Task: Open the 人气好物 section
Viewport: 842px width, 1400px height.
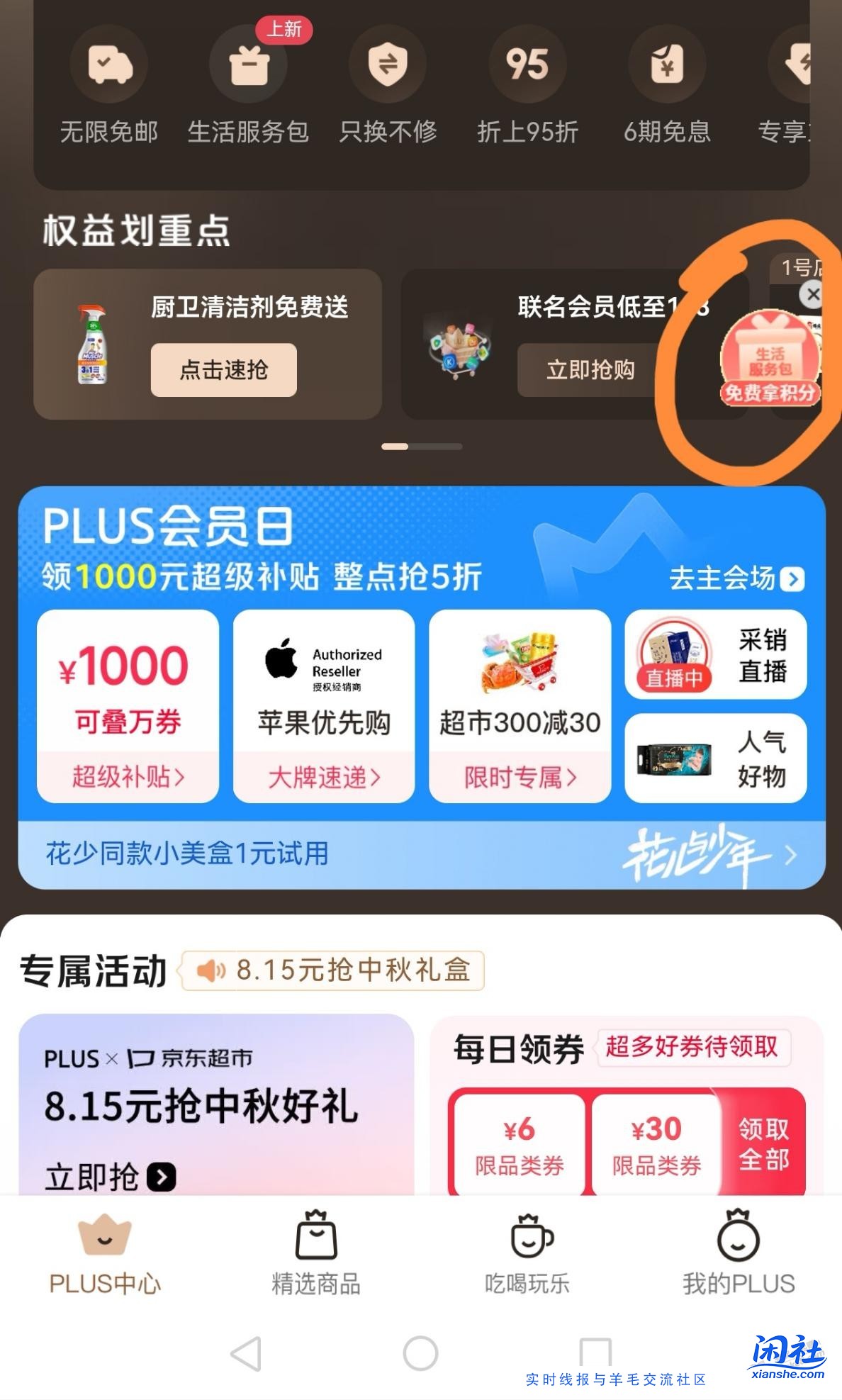Action: (714, 758)
